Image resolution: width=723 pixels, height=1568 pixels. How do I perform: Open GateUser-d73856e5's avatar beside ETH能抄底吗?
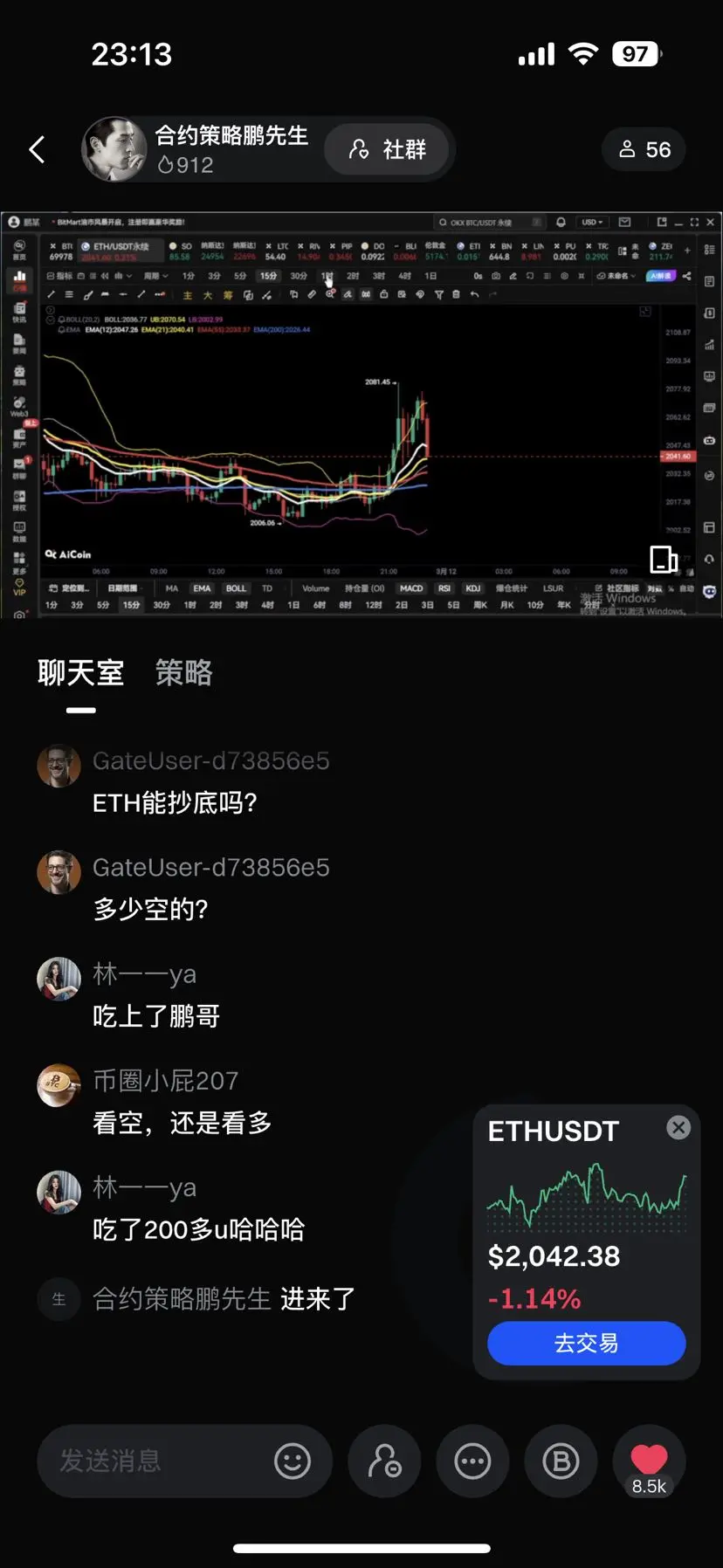click(59, 766)
